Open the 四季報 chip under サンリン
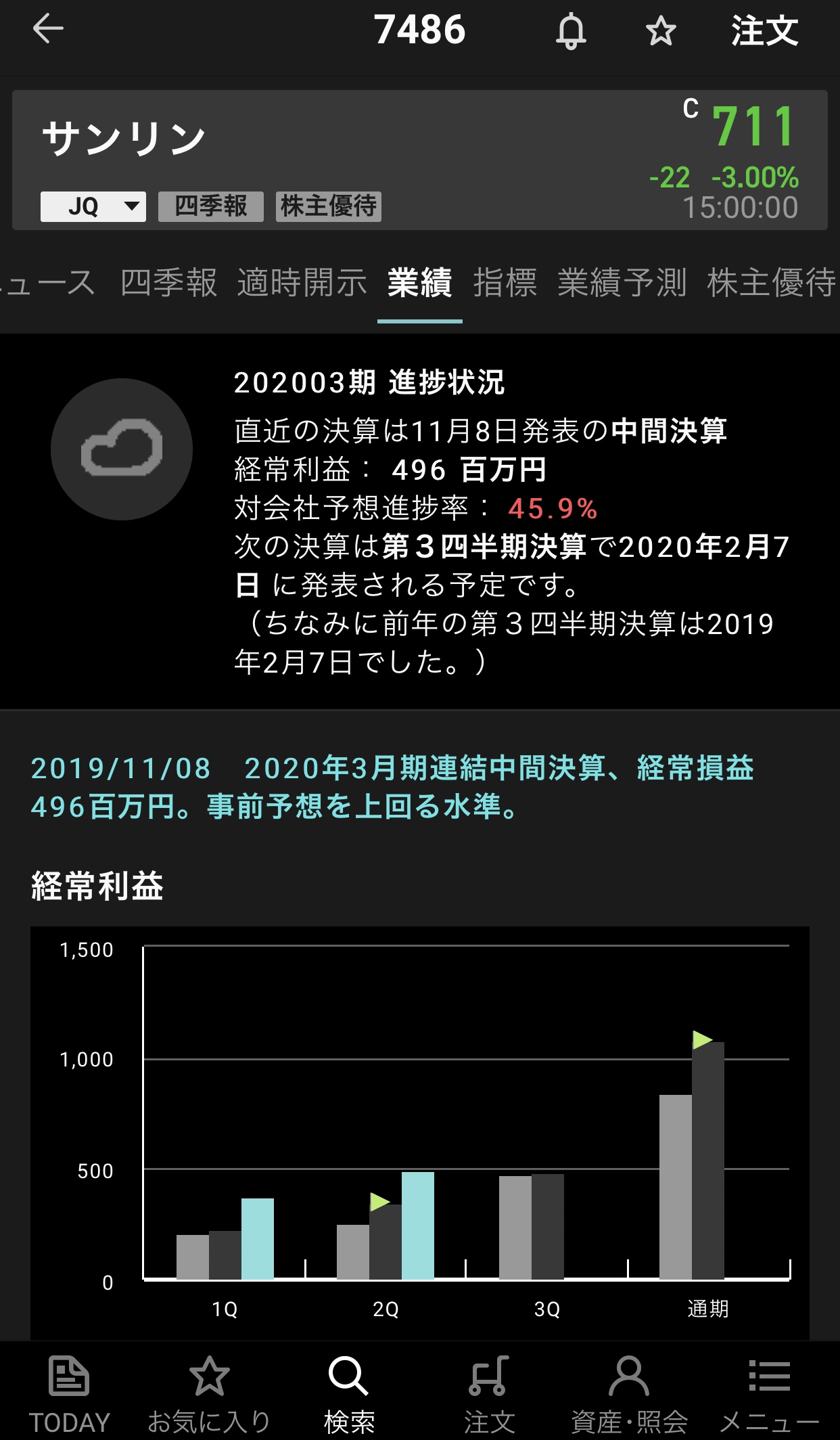The height and width of the screenshot is (1440, 840). [x=210, y=206]
